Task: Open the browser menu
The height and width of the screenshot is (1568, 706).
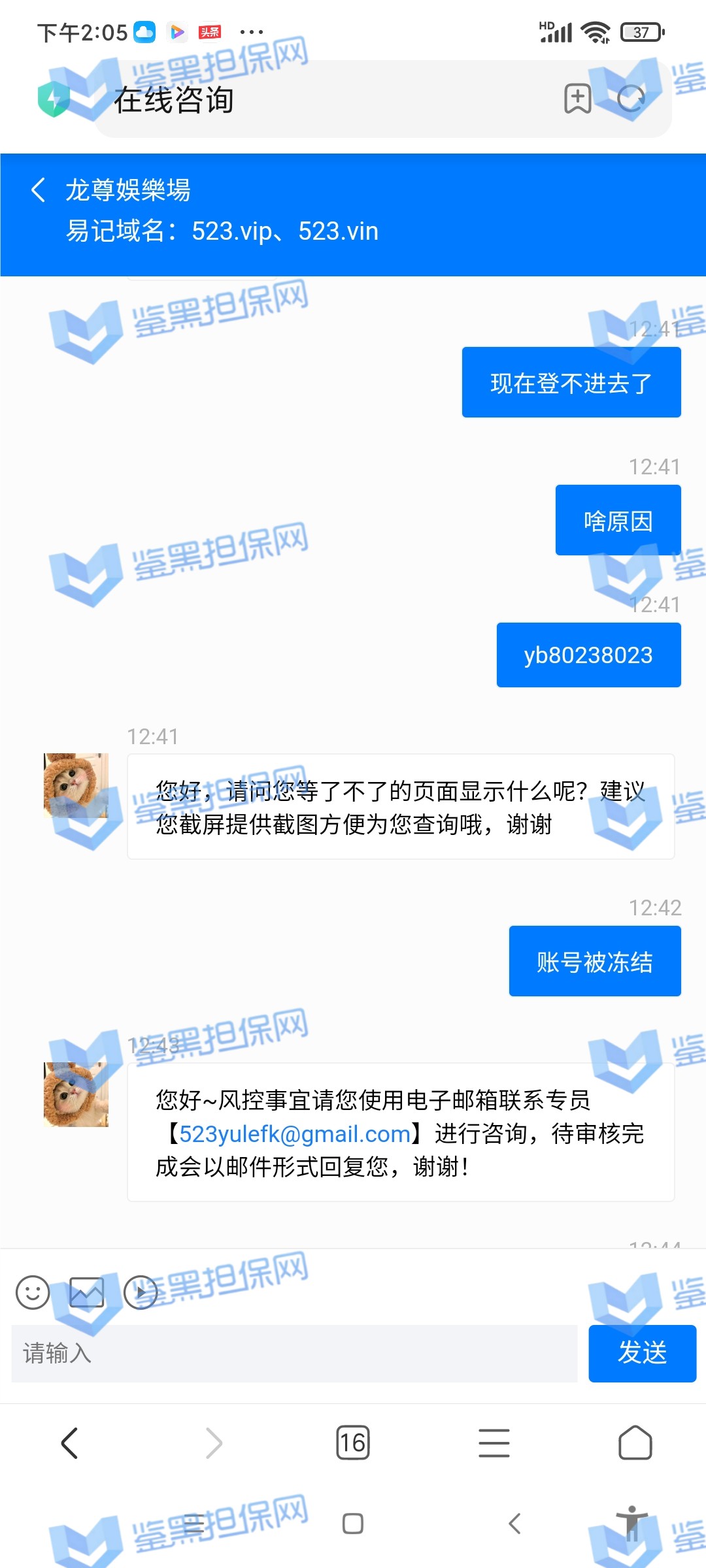Action: click(494, 1443)
